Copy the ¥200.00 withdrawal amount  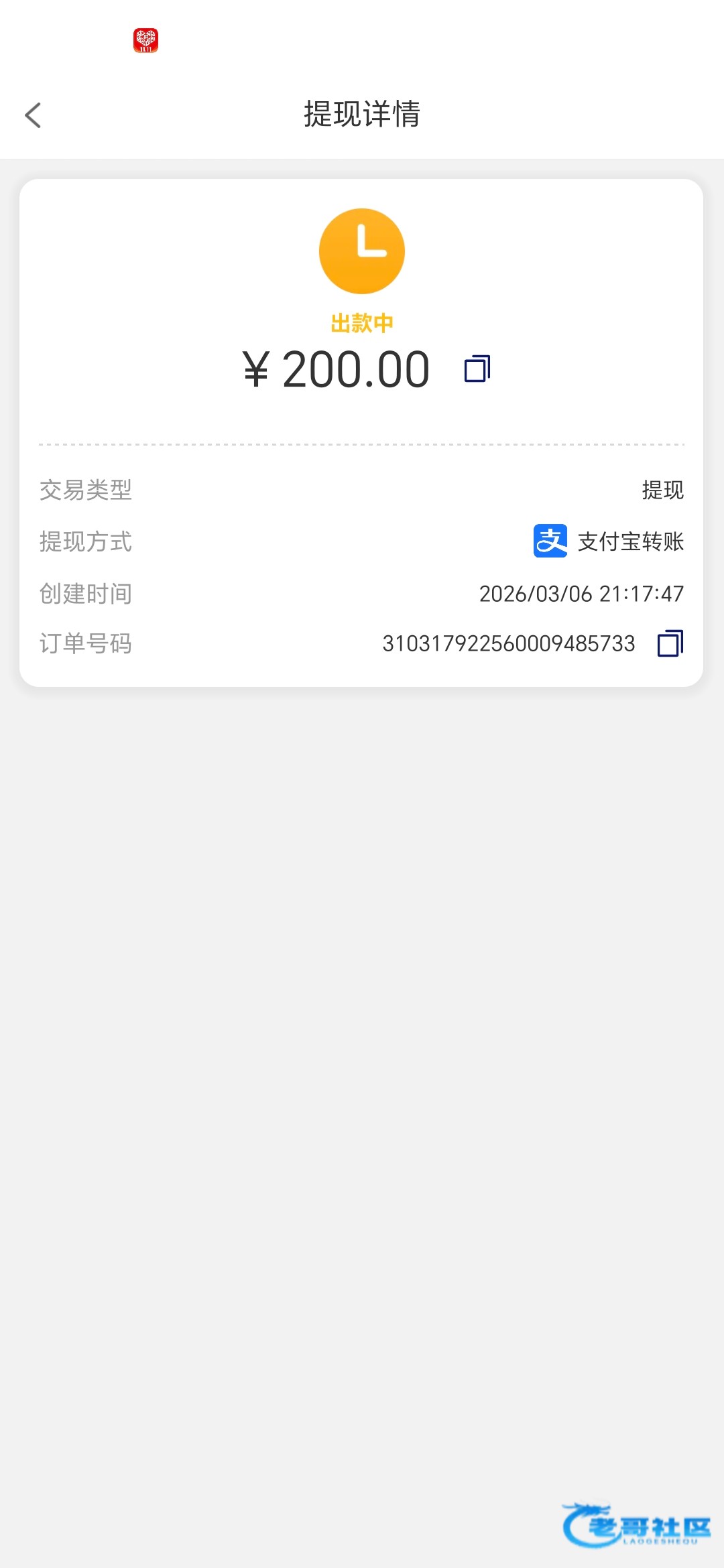(x=477, y=369)
